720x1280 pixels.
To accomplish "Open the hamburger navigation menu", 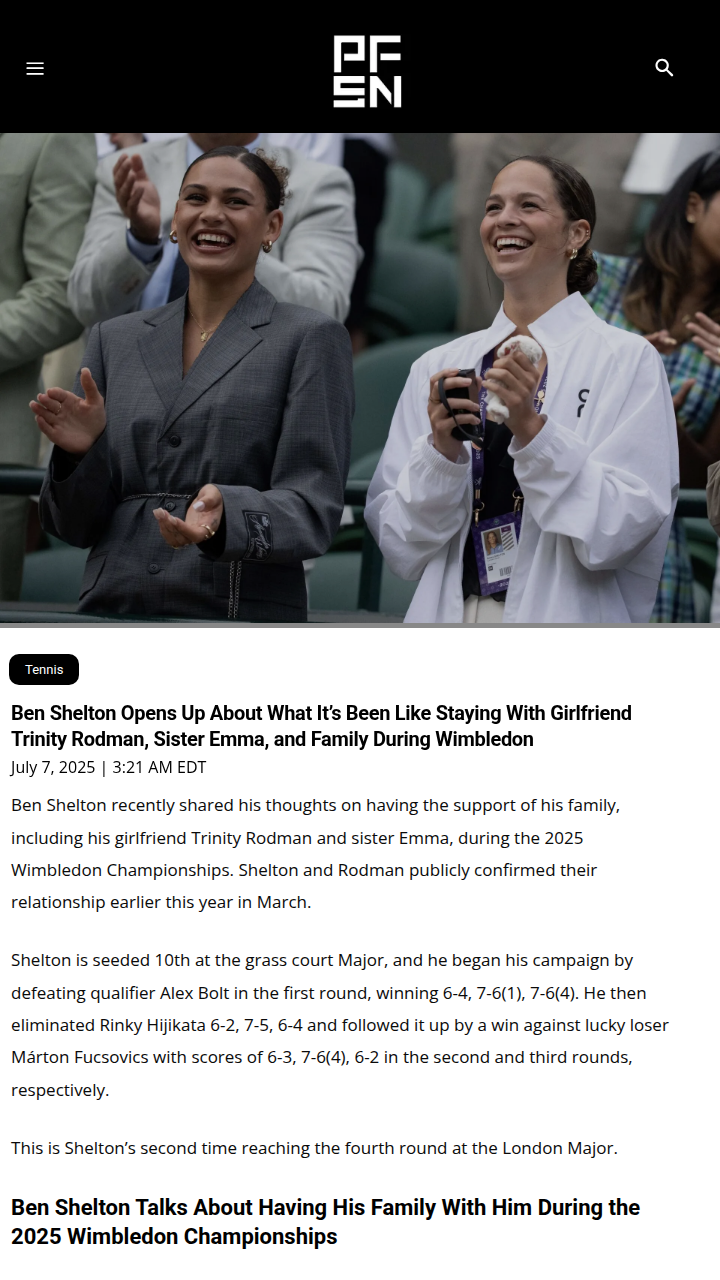I will click(35, 68).
